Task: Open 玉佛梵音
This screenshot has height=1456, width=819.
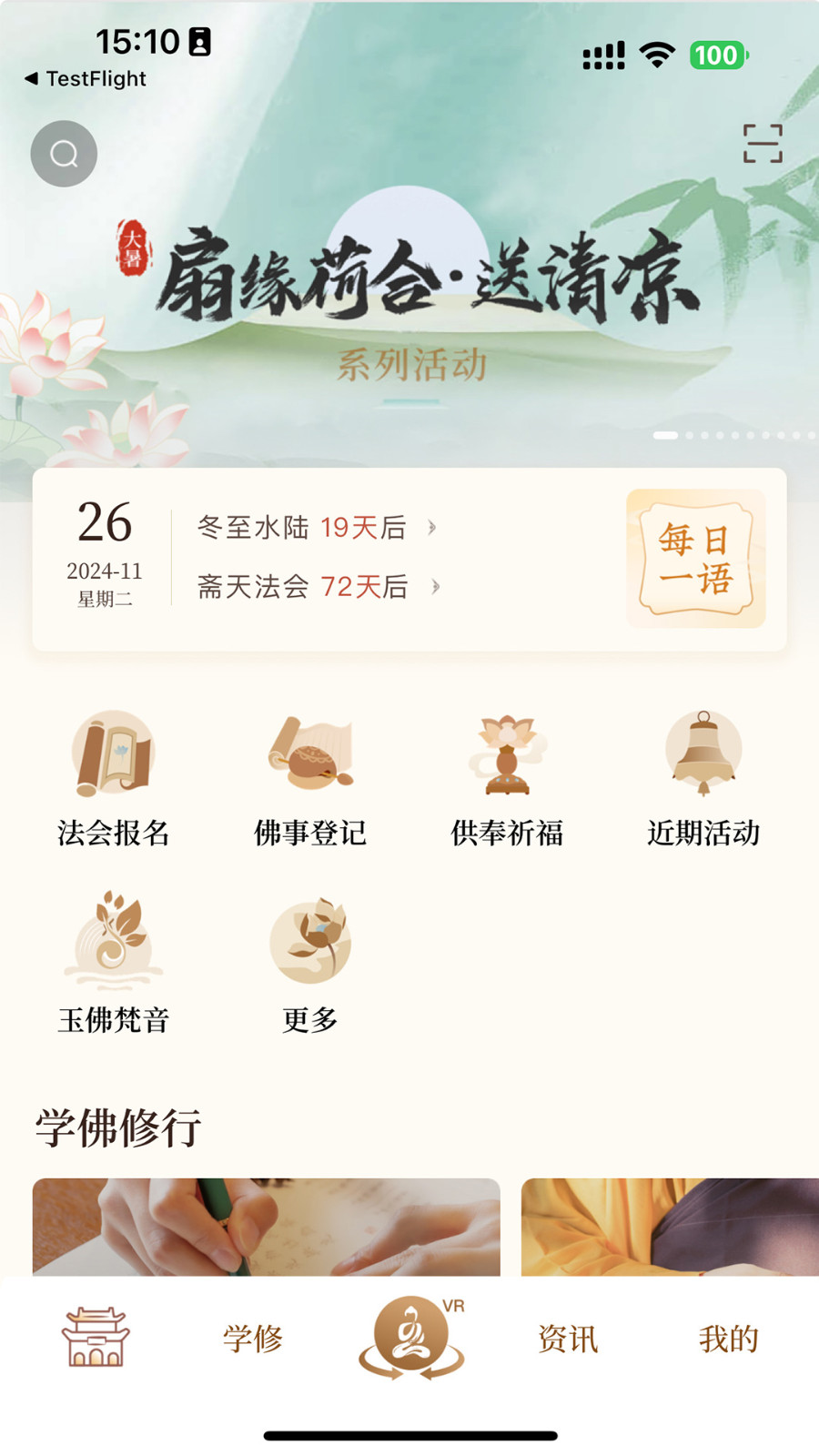Action: (x=114, y=963)
